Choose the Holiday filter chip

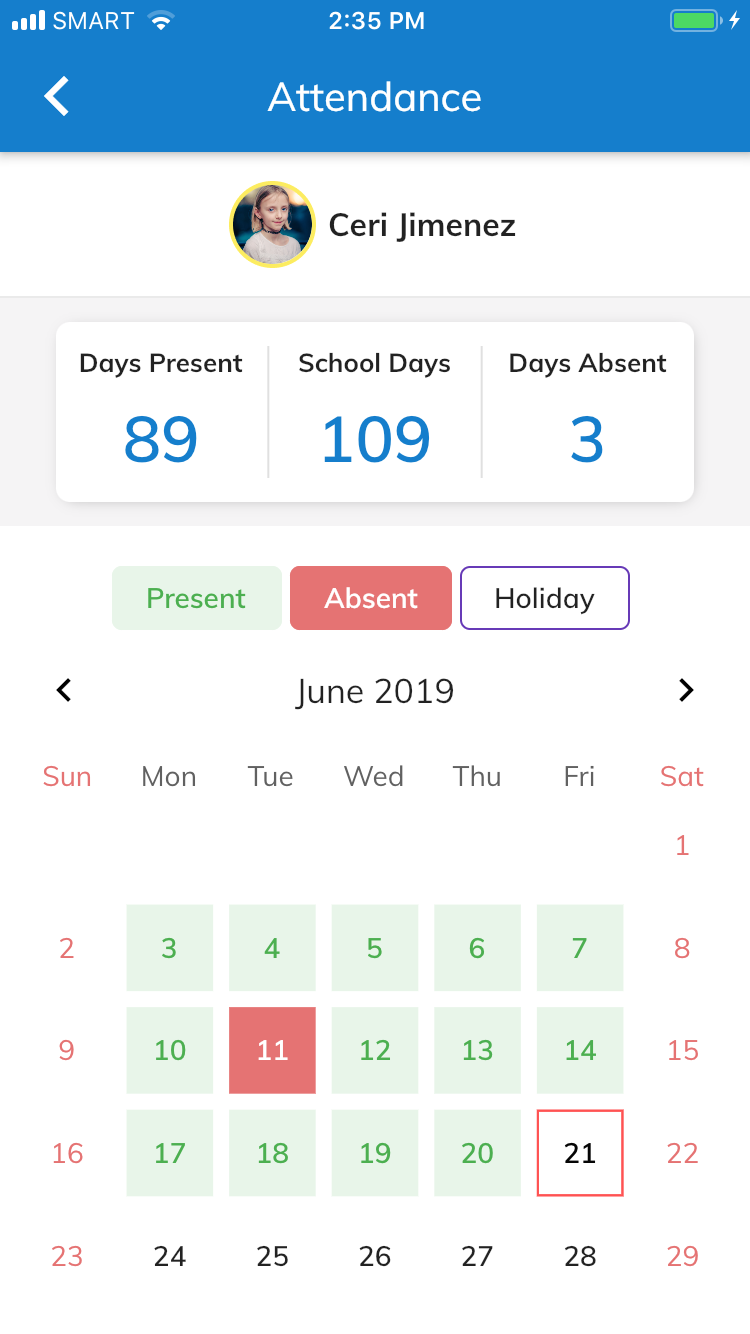point(545,598)
